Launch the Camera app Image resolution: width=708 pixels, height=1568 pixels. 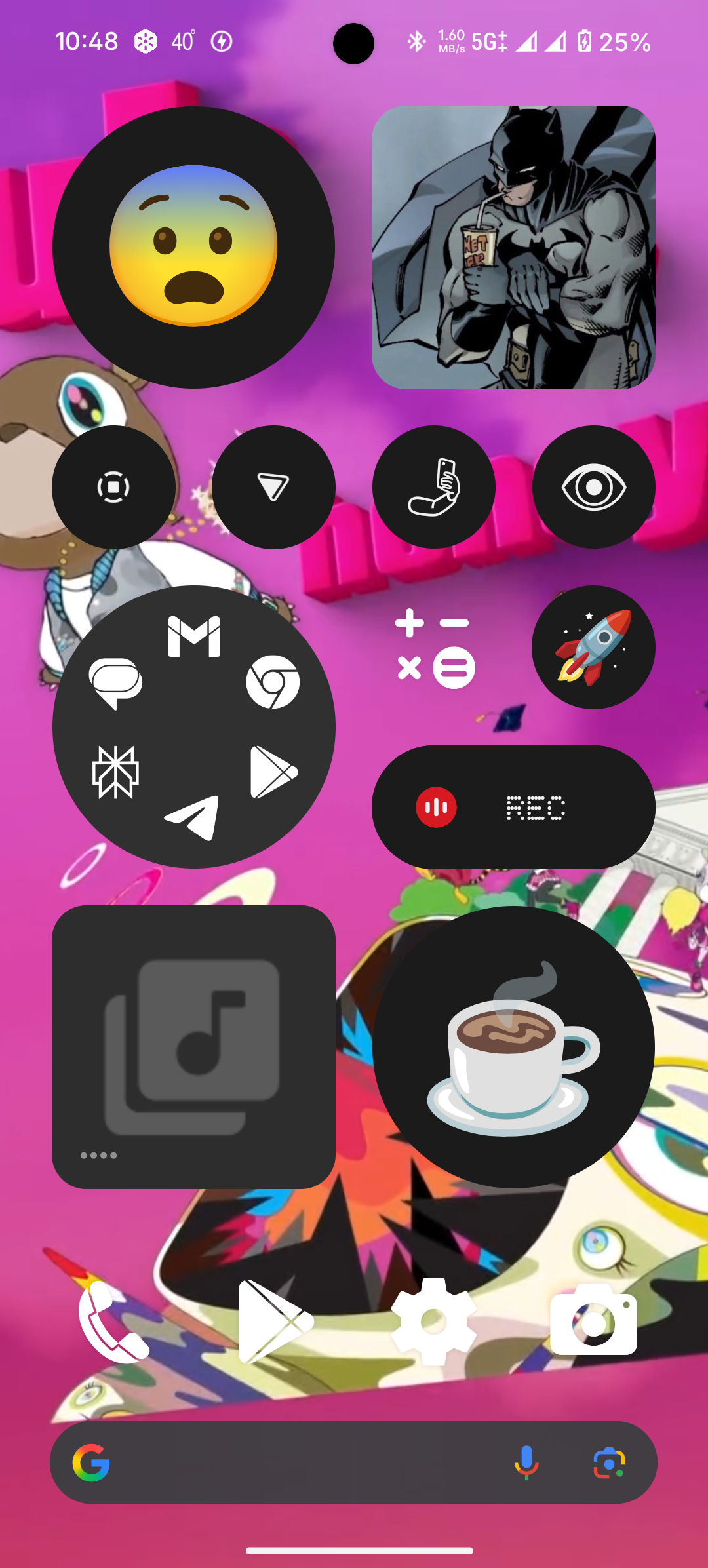point(593,1322)
